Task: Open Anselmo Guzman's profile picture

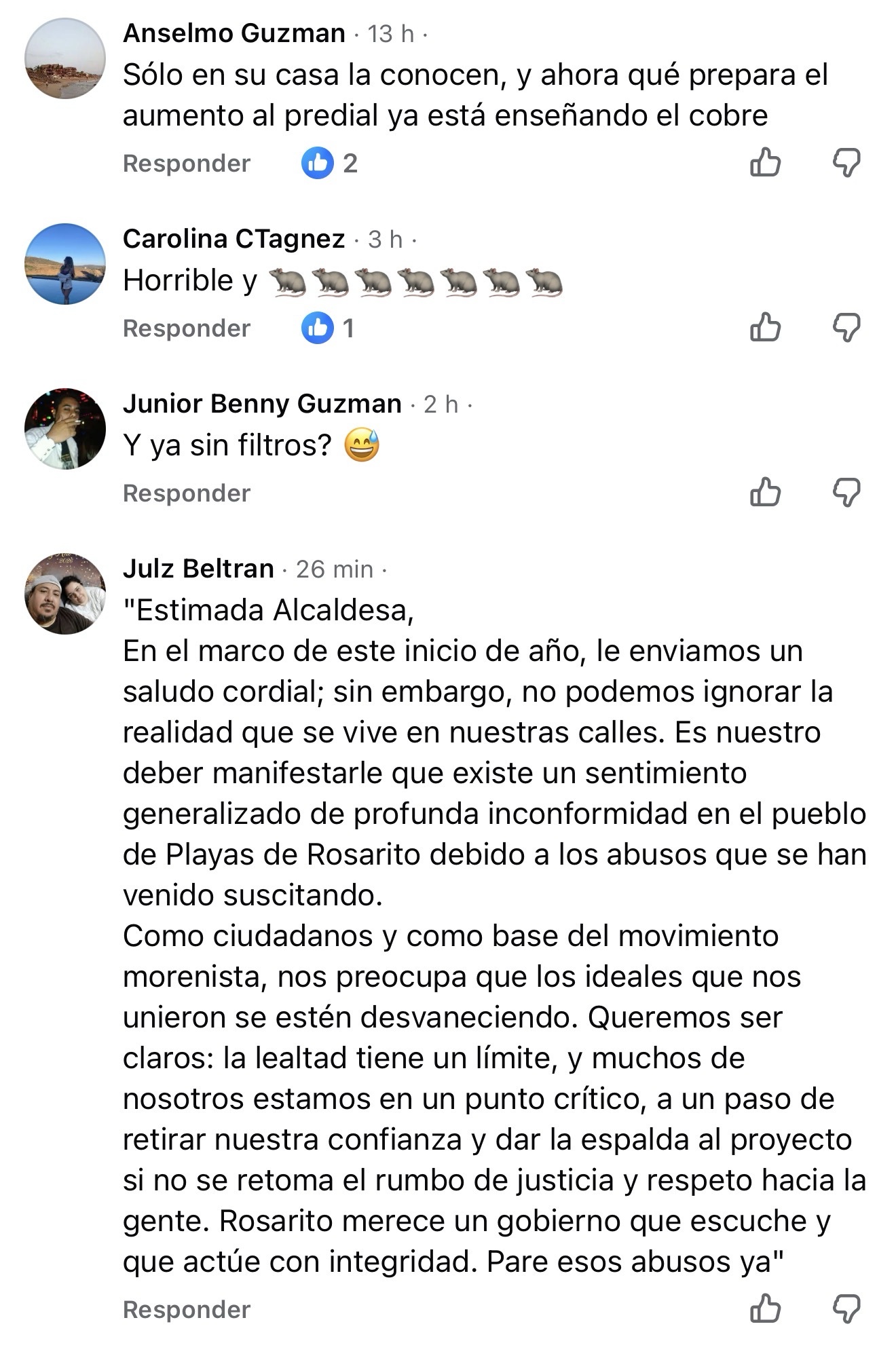Action: 65,58
